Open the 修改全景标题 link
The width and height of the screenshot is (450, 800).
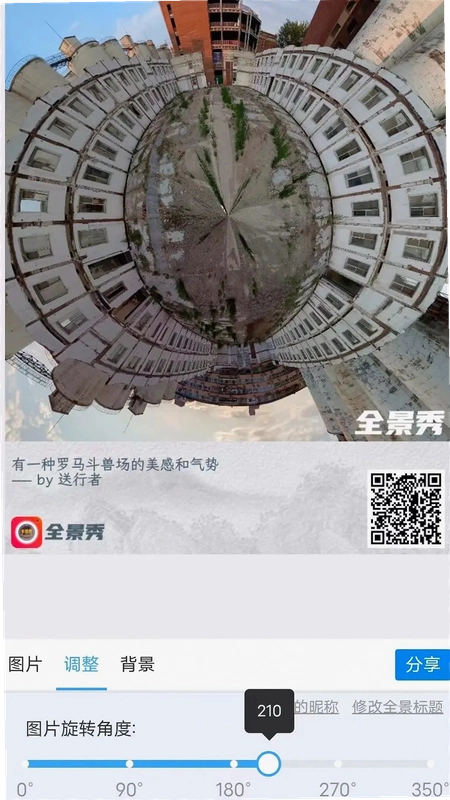[x=397, y=707]
